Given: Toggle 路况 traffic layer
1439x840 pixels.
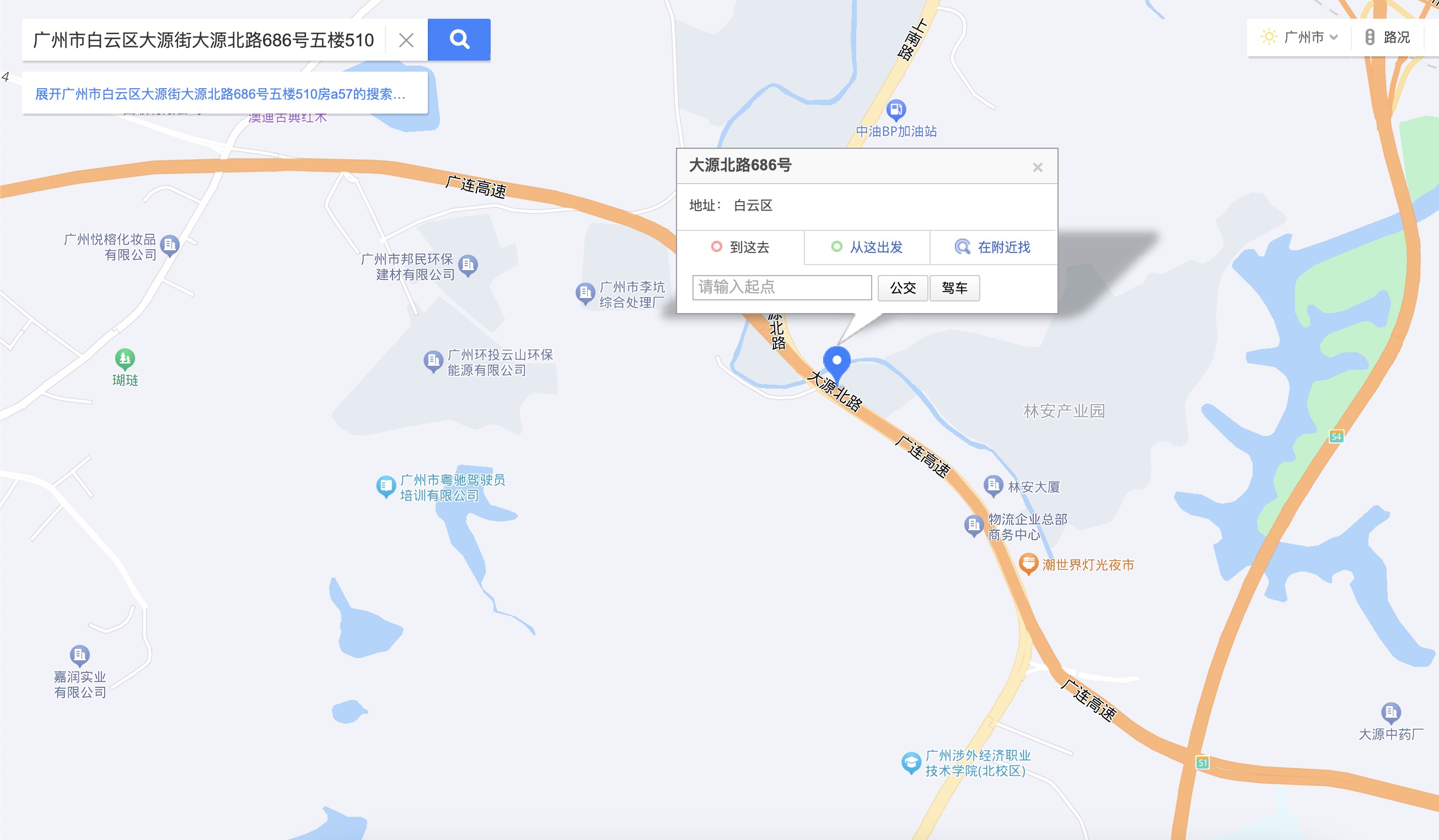Looking at the screenshot, I should point(1388,37).
